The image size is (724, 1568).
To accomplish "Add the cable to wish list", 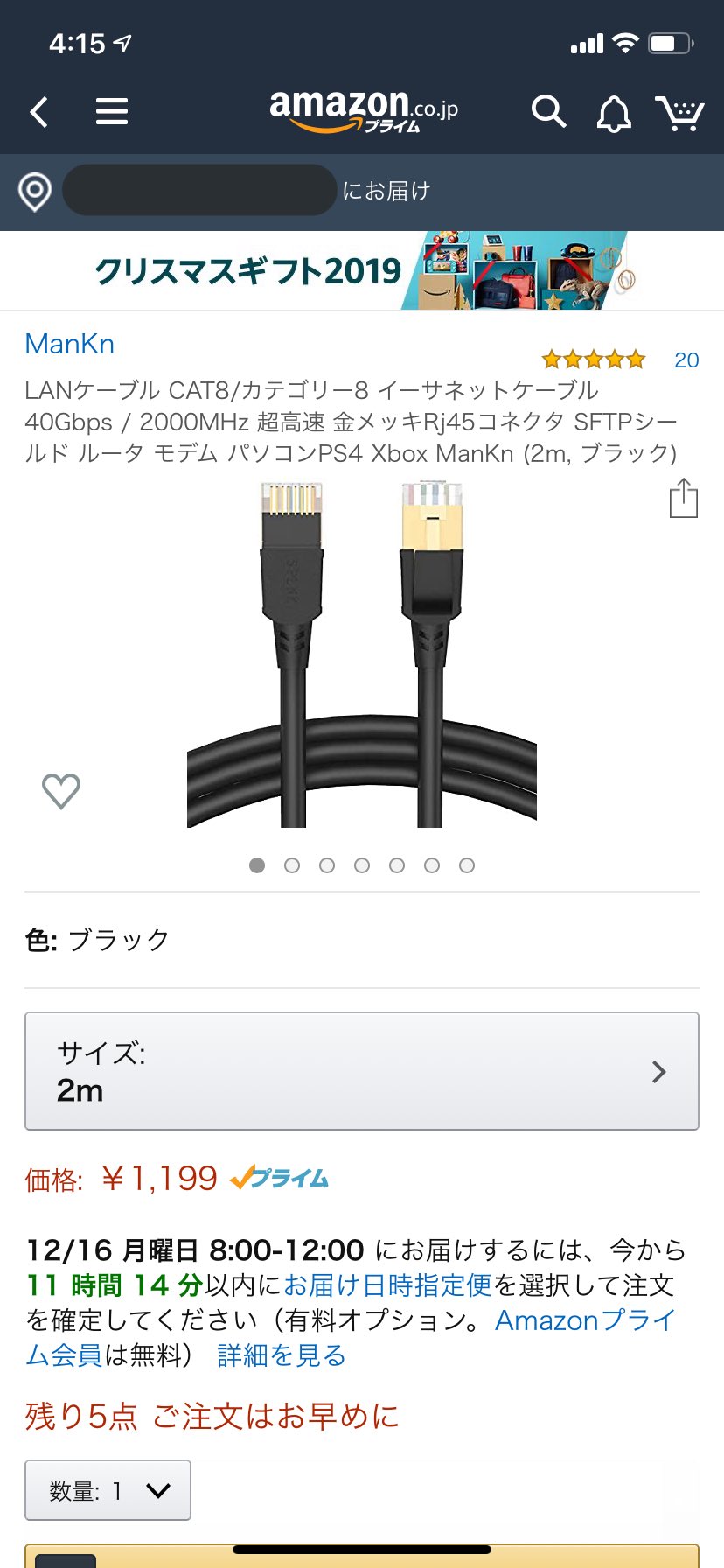I will point(61,791).
